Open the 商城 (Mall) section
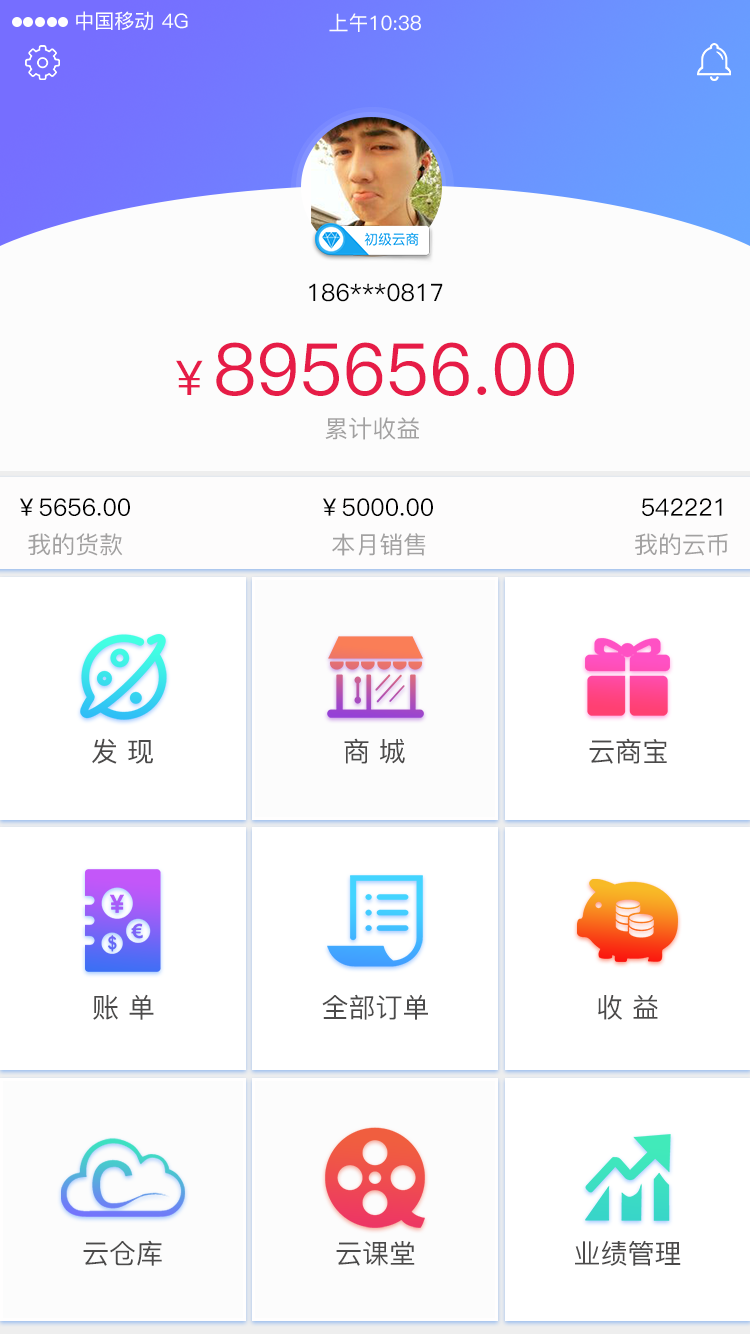 click(374, 698)
